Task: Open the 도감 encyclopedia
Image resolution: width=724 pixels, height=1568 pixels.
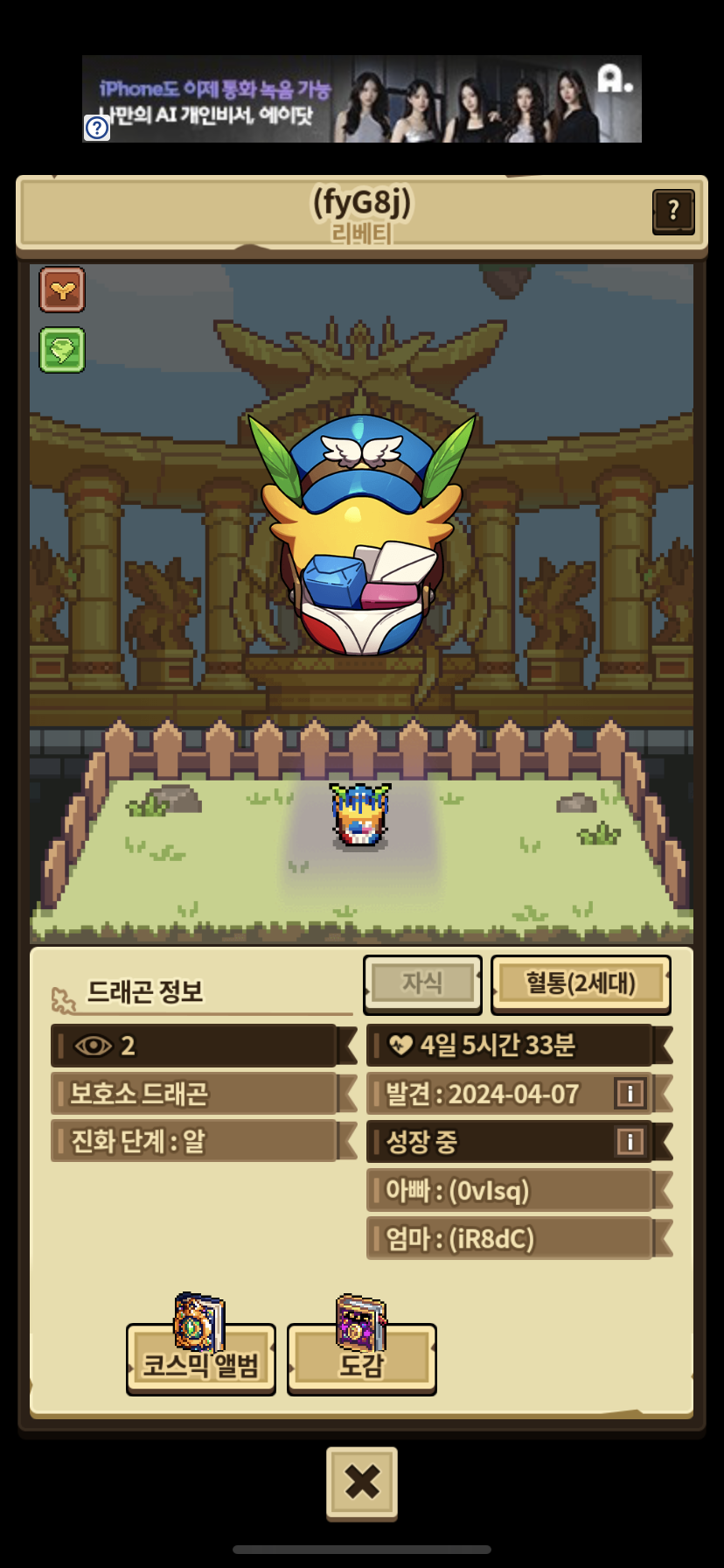Action: (361, 1360)
